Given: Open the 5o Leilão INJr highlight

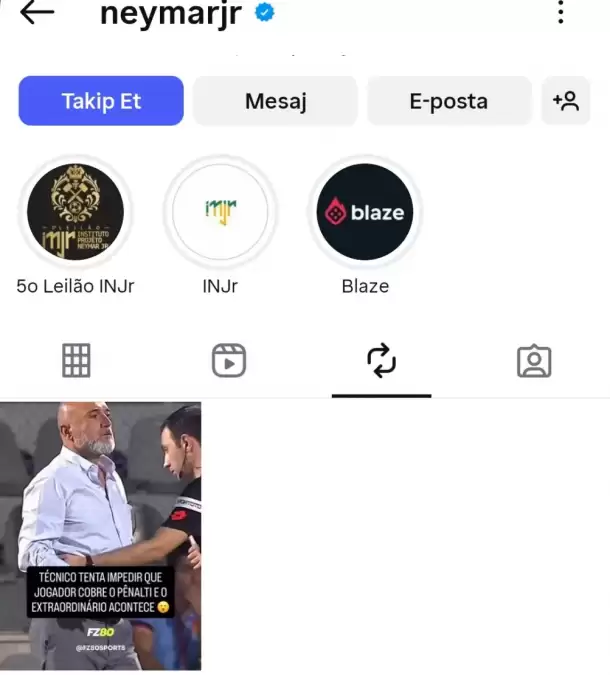Looking at the screenshot, I should (x=75, y=212).
